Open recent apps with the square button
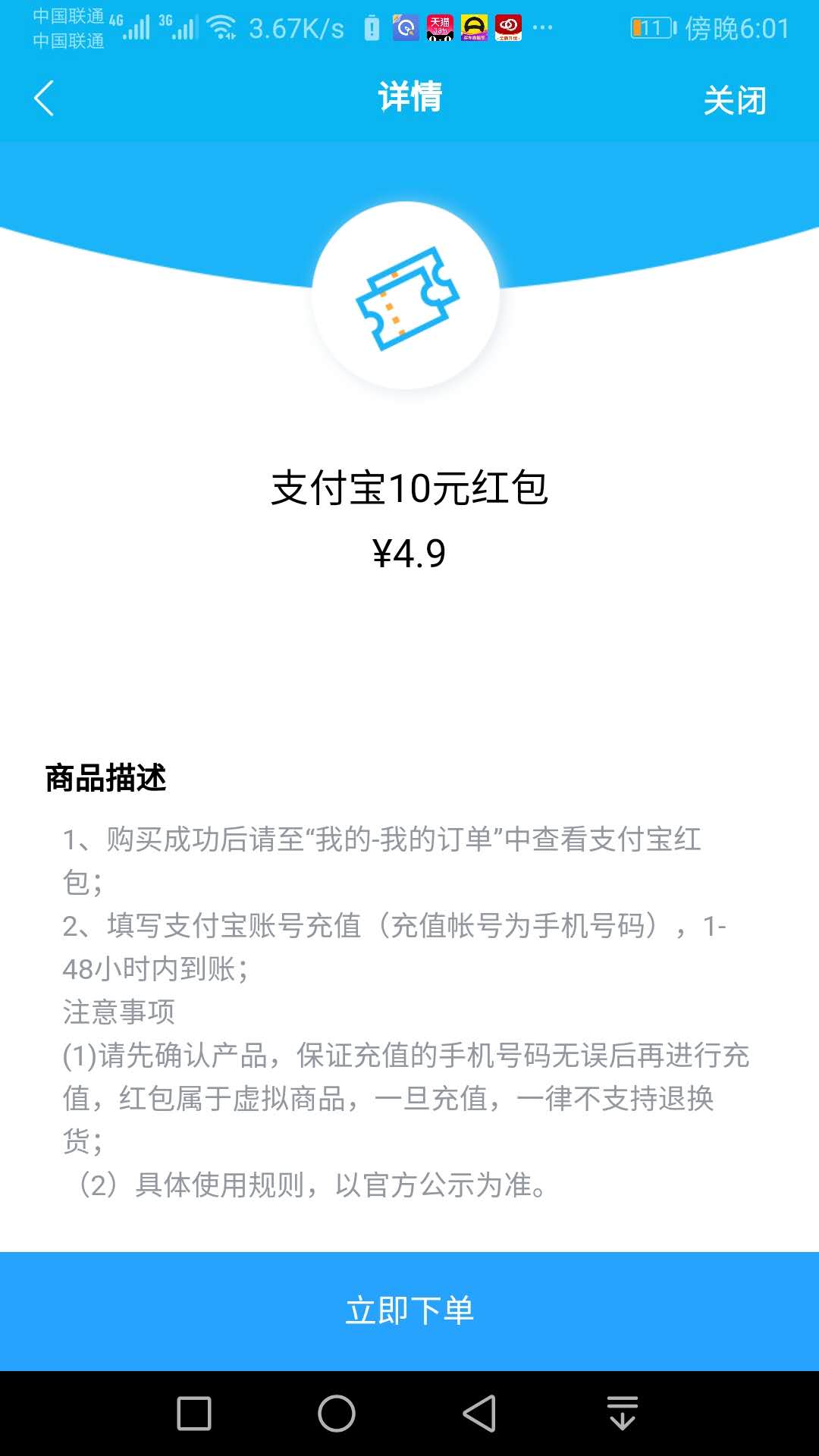The width and height of the screenshot is (819, 1456). click(x=194, y=1414)
